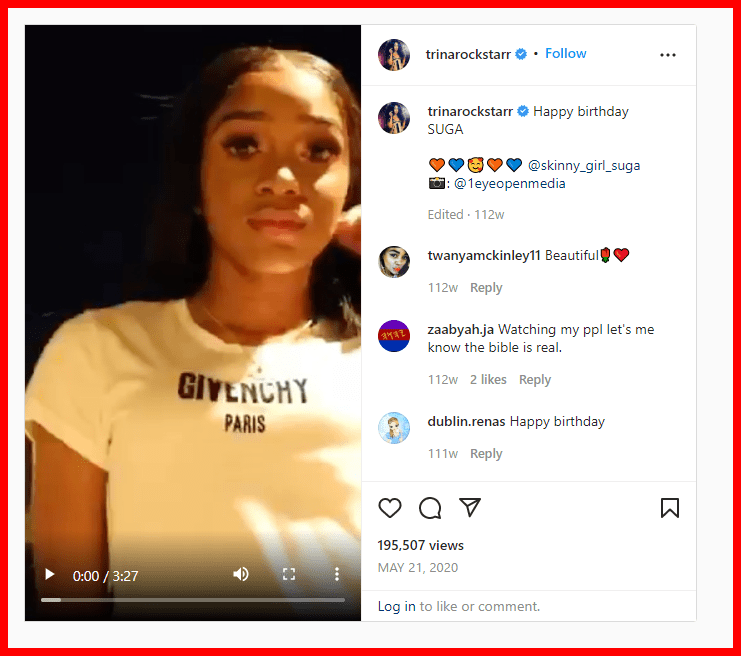
Task: Reply to dublin.renas's comment
Action: 486,454
